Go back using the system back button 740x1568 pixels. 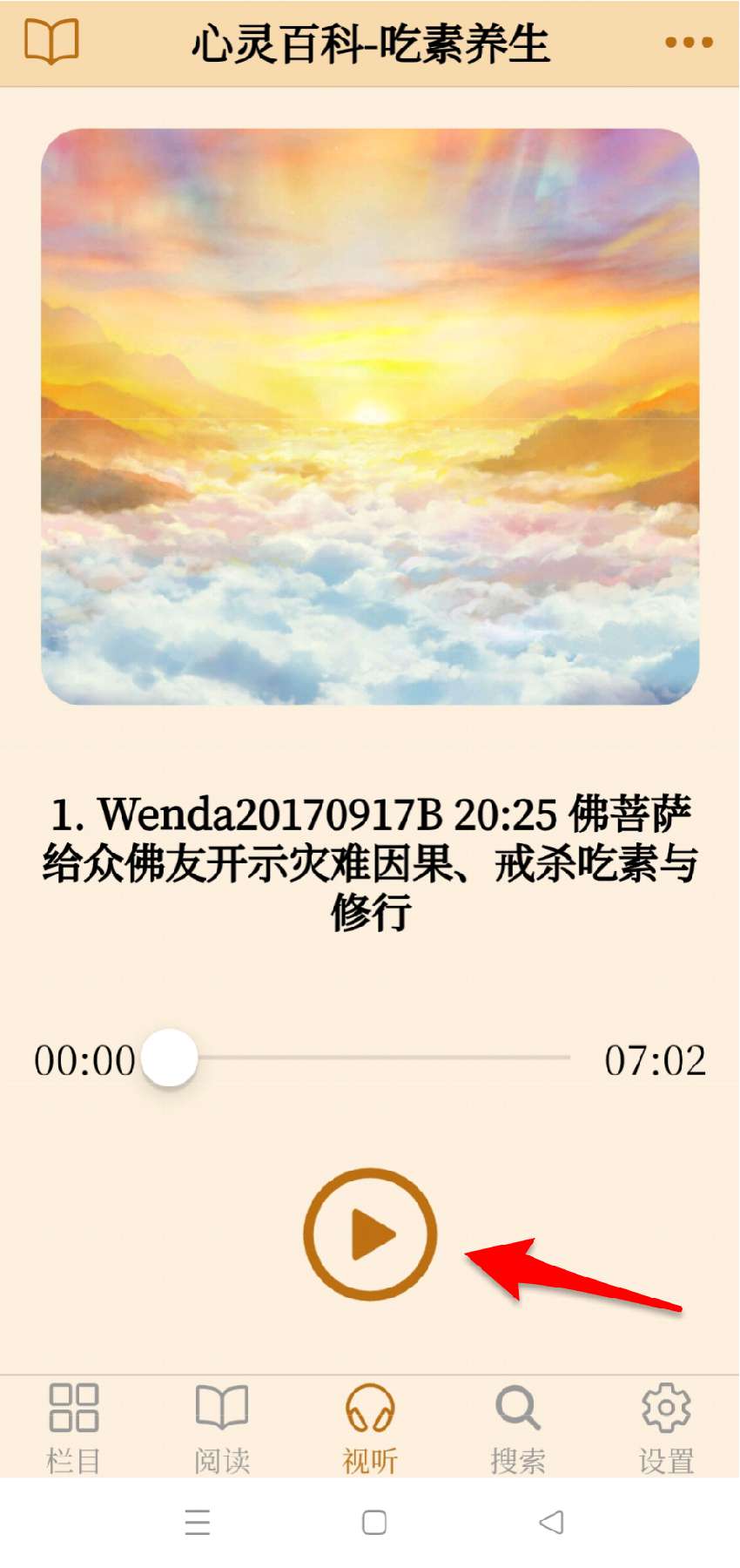click(551, 1522)
